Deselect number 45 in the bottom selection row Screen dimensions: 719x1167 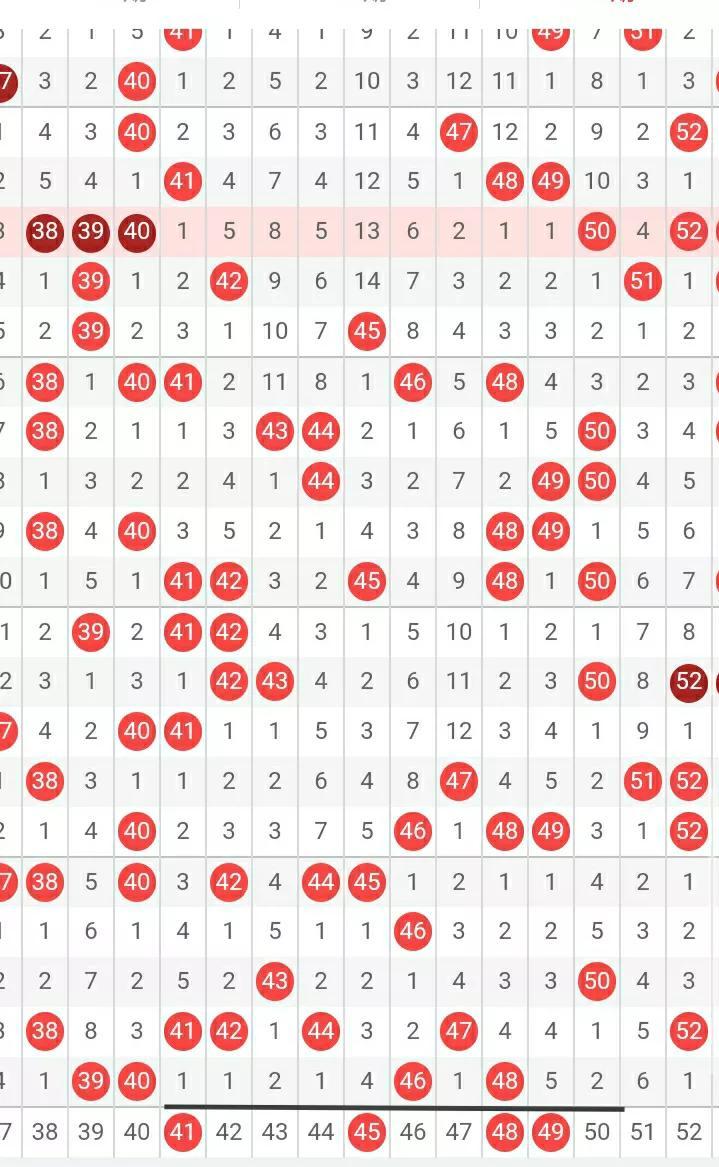coord(367,1132)
